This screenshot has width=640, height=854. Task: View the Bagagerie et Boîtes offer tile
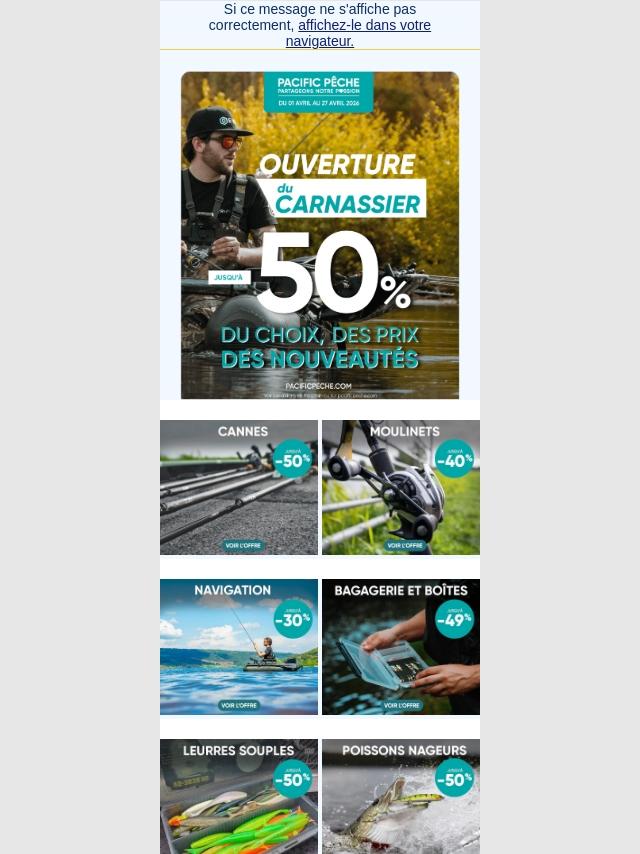[x=401, y=647]
